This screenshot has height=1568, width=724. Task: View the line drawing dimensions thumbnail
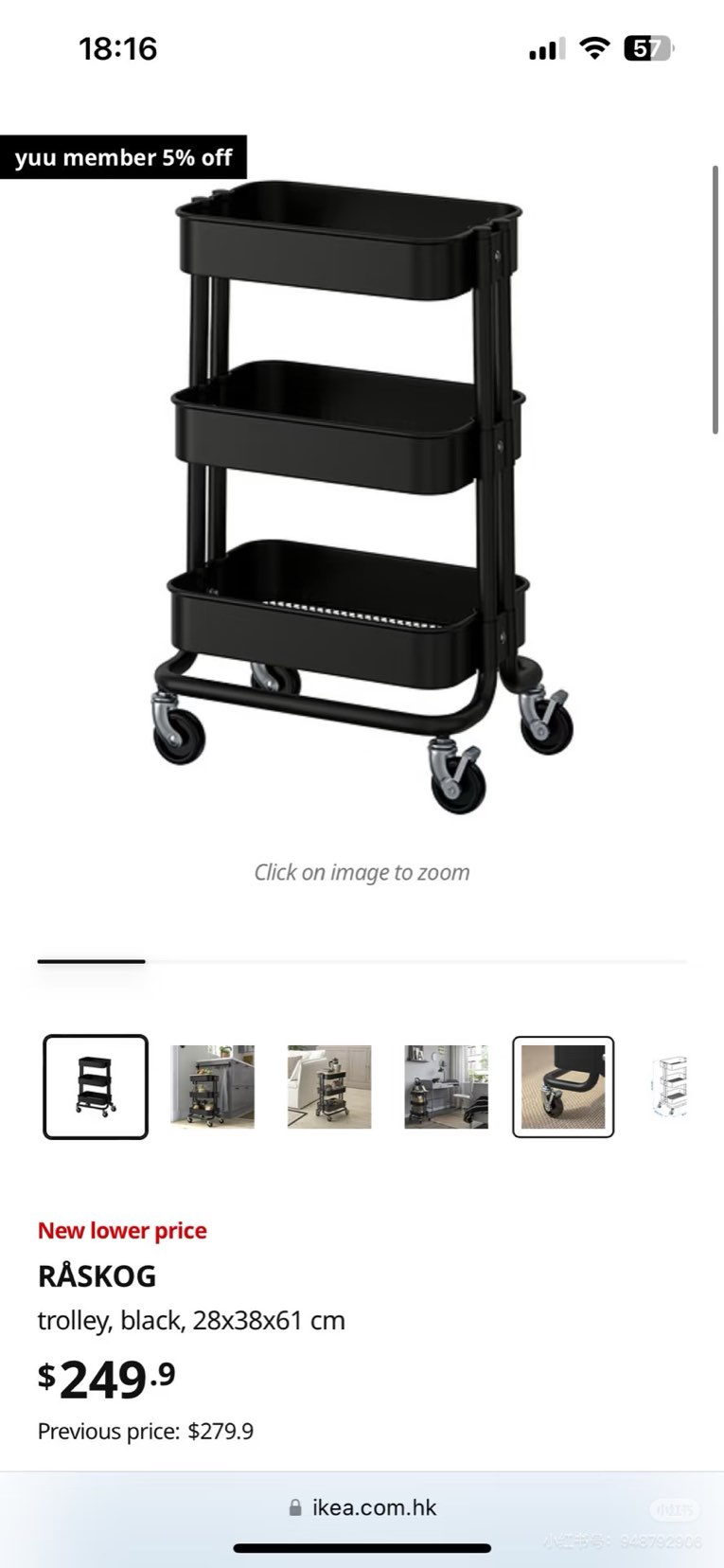670,1086
